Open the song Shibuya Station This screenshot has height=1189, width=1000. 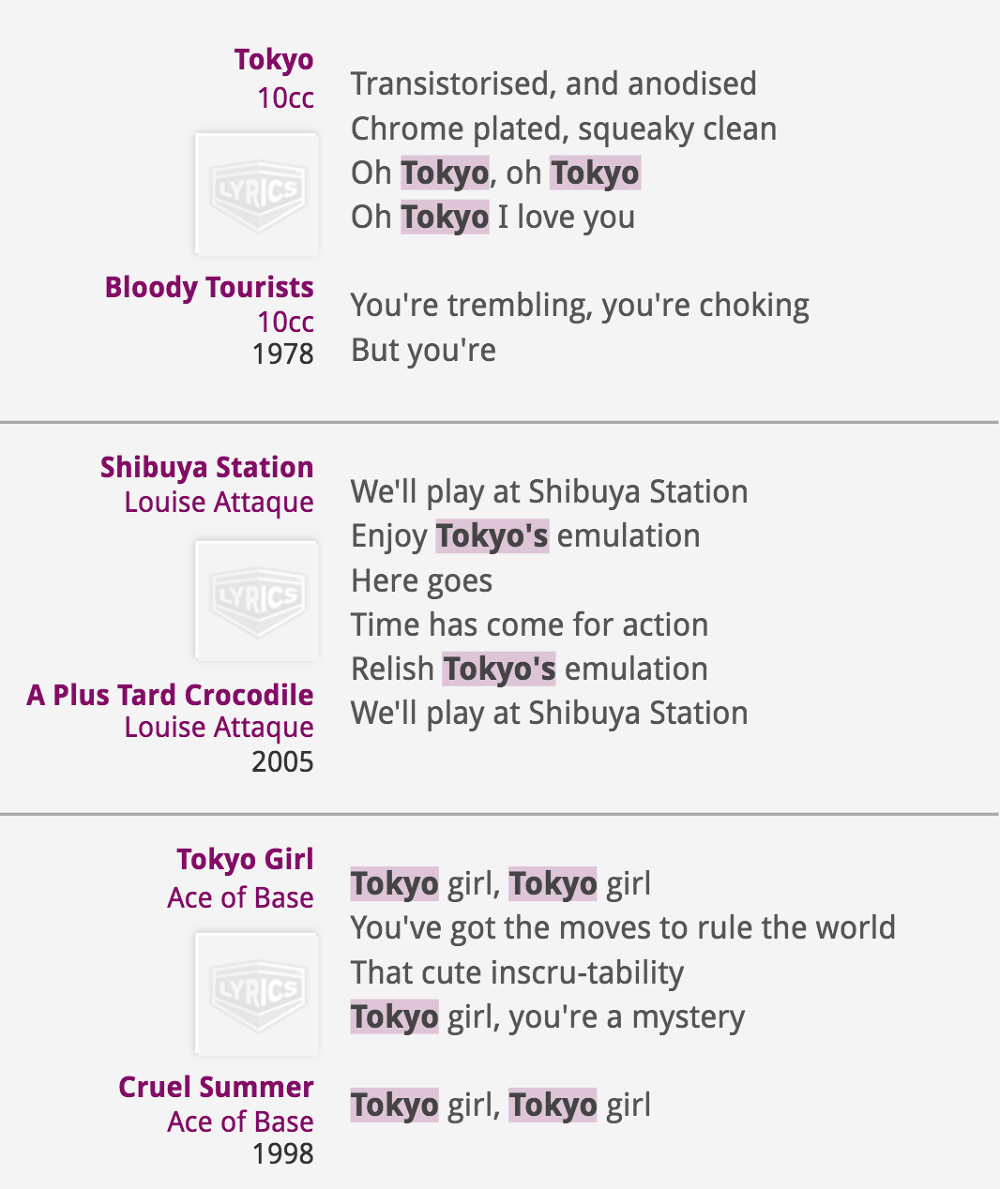click(207, 468)
